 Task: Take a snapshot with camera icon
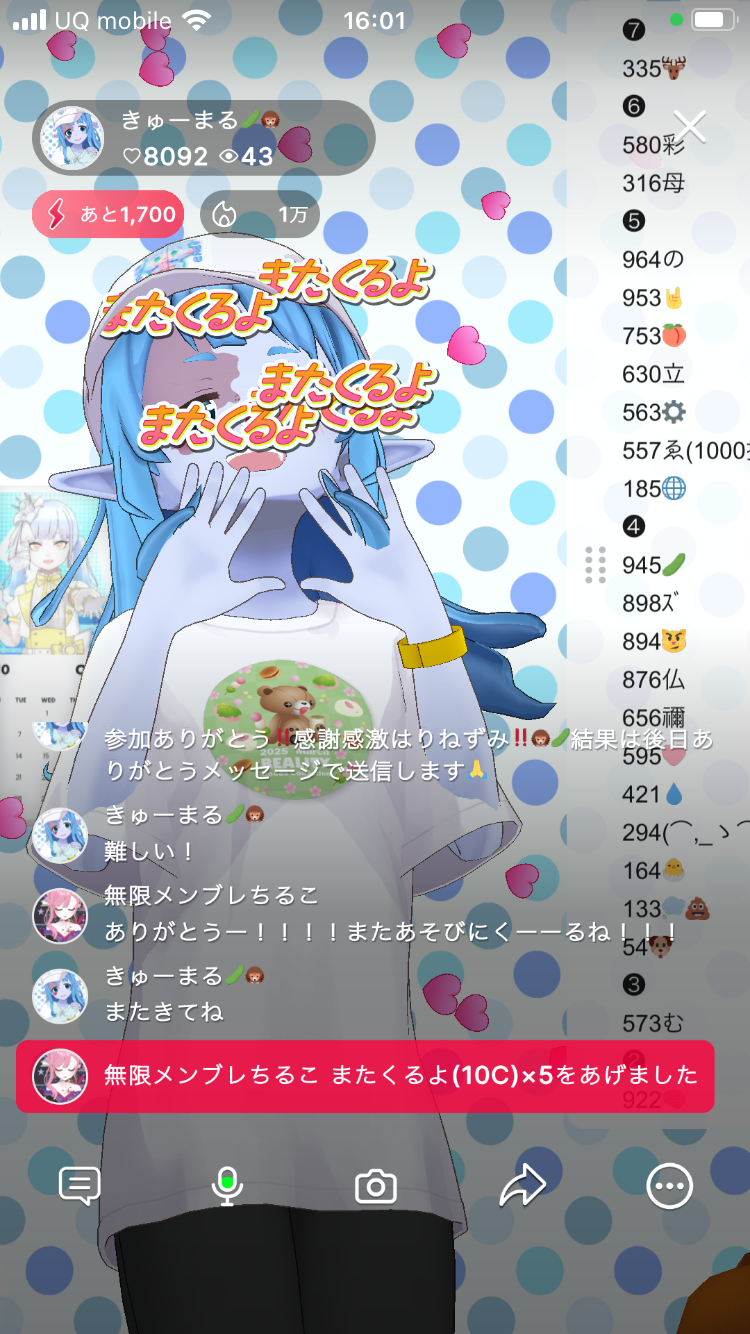pyautogui.click(x=376, y=1187)
